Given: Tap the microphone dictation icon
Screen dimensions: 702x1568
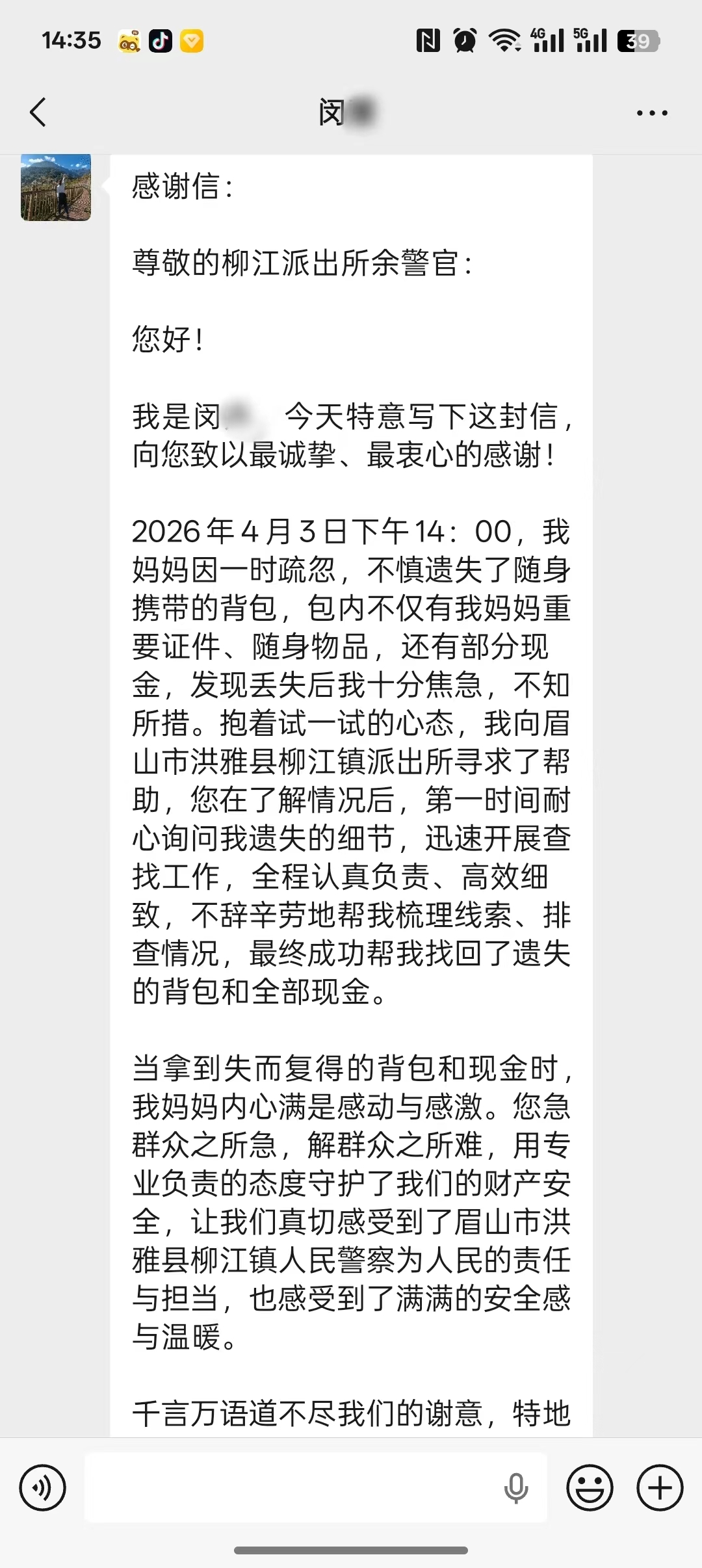Looking at the screenshot, I should click(516, 1487).
